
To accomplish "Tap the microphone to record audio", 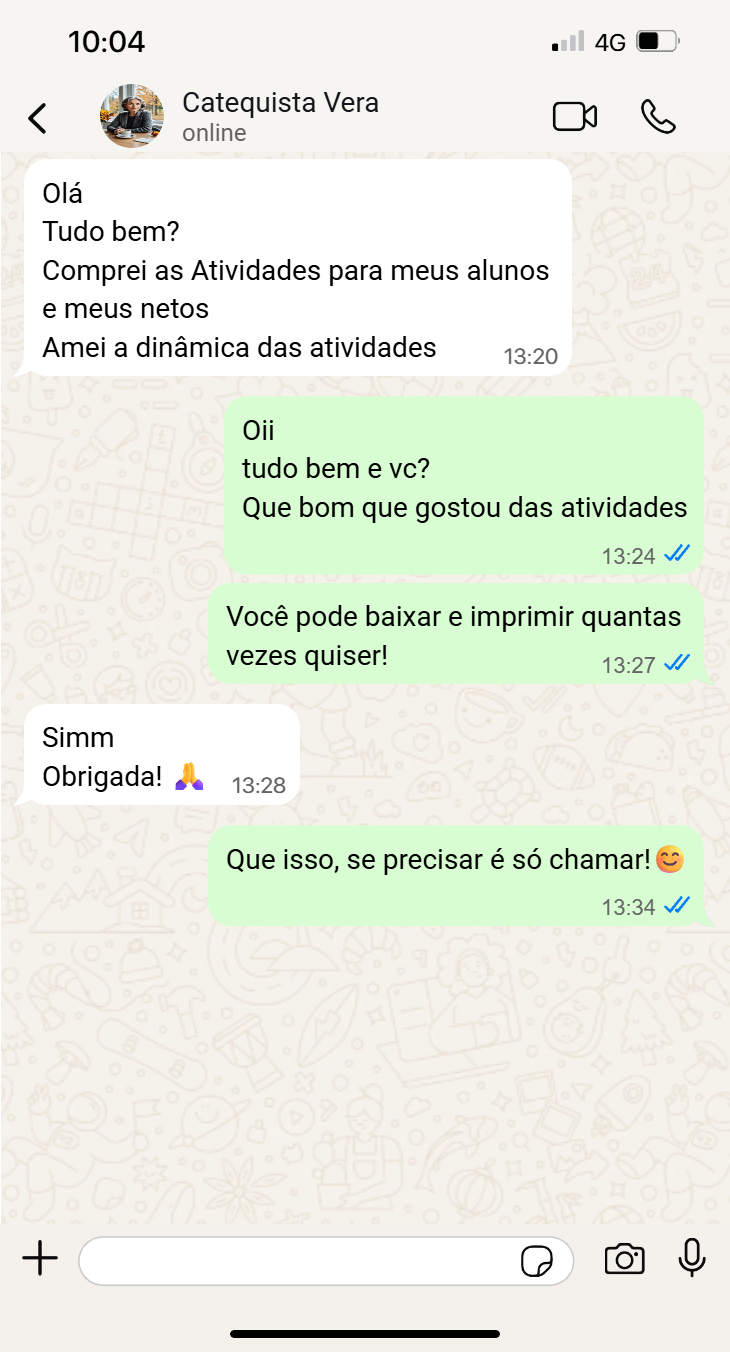I will pos(691,1258).
